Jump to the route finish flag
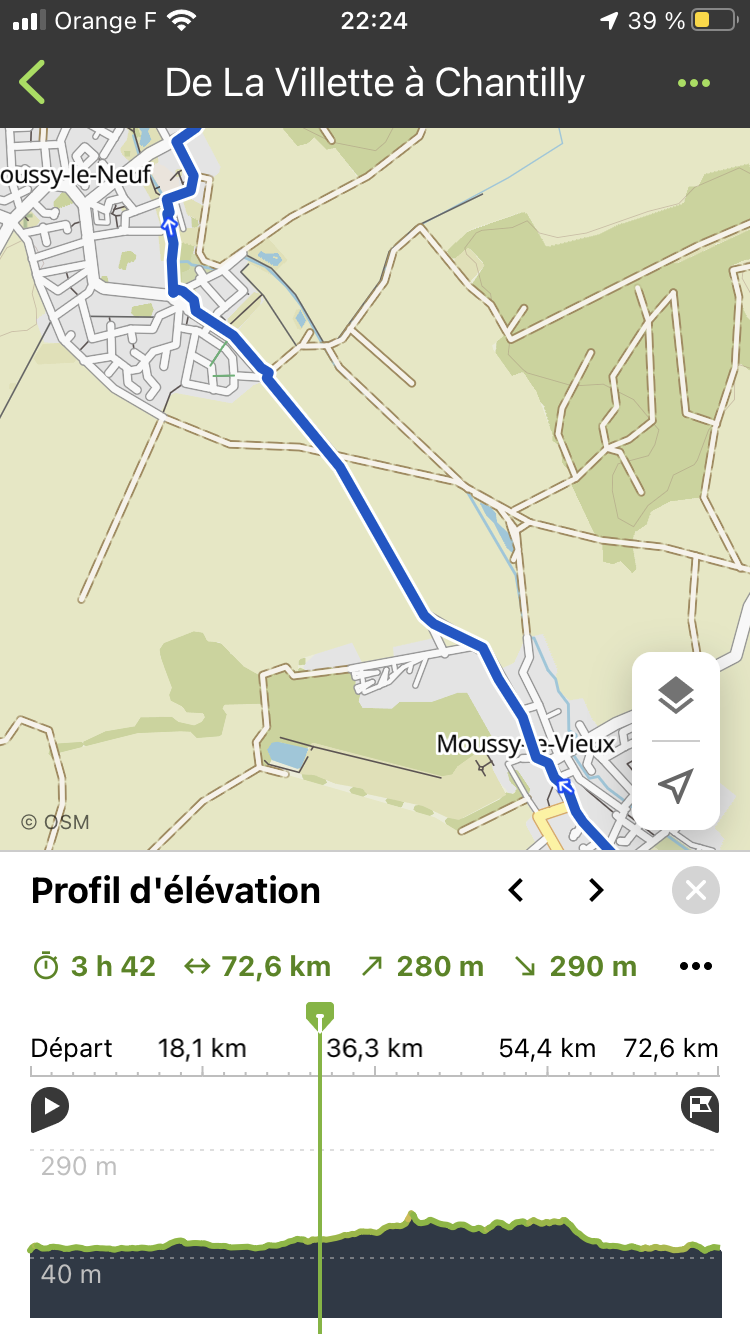 700,1109
